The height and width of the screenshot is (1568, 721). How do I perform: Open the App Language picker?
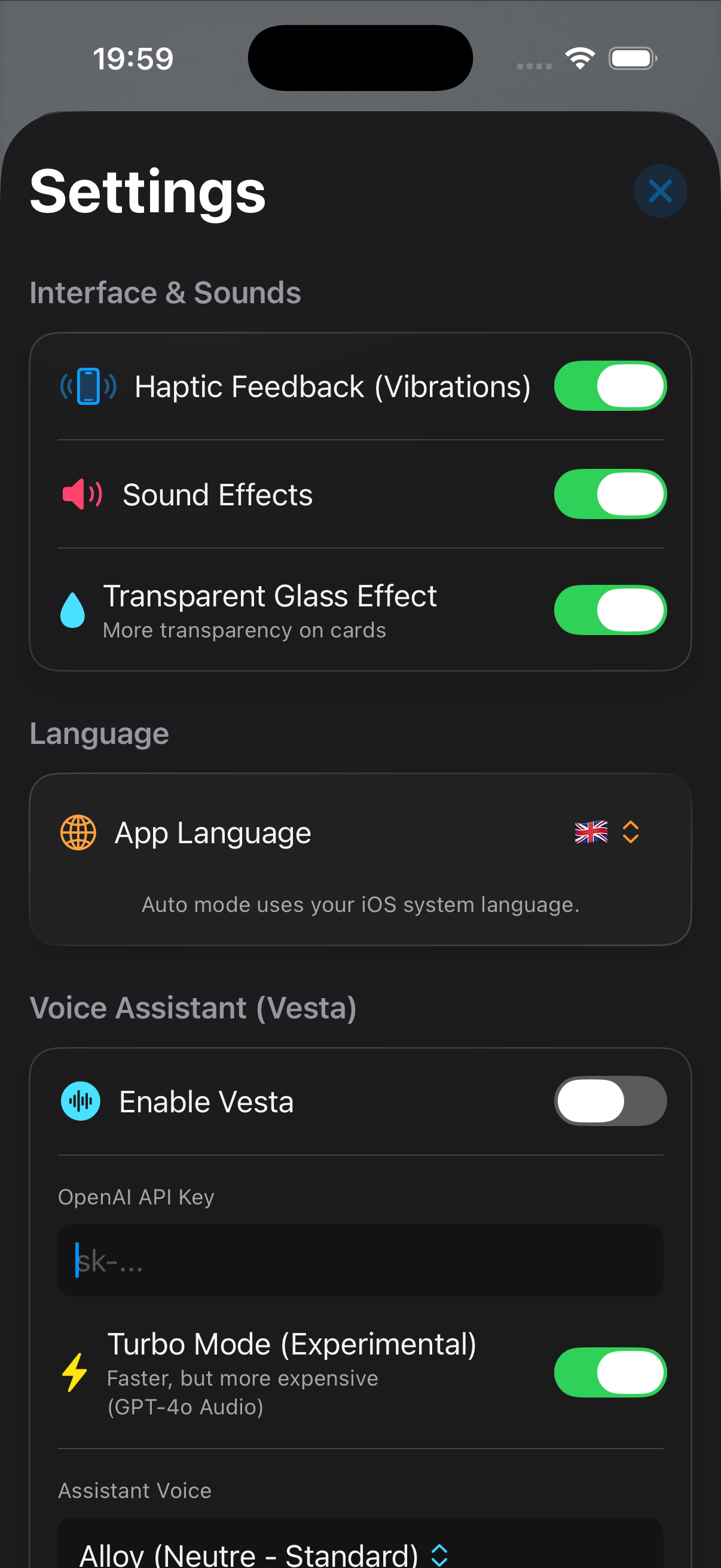607,832
